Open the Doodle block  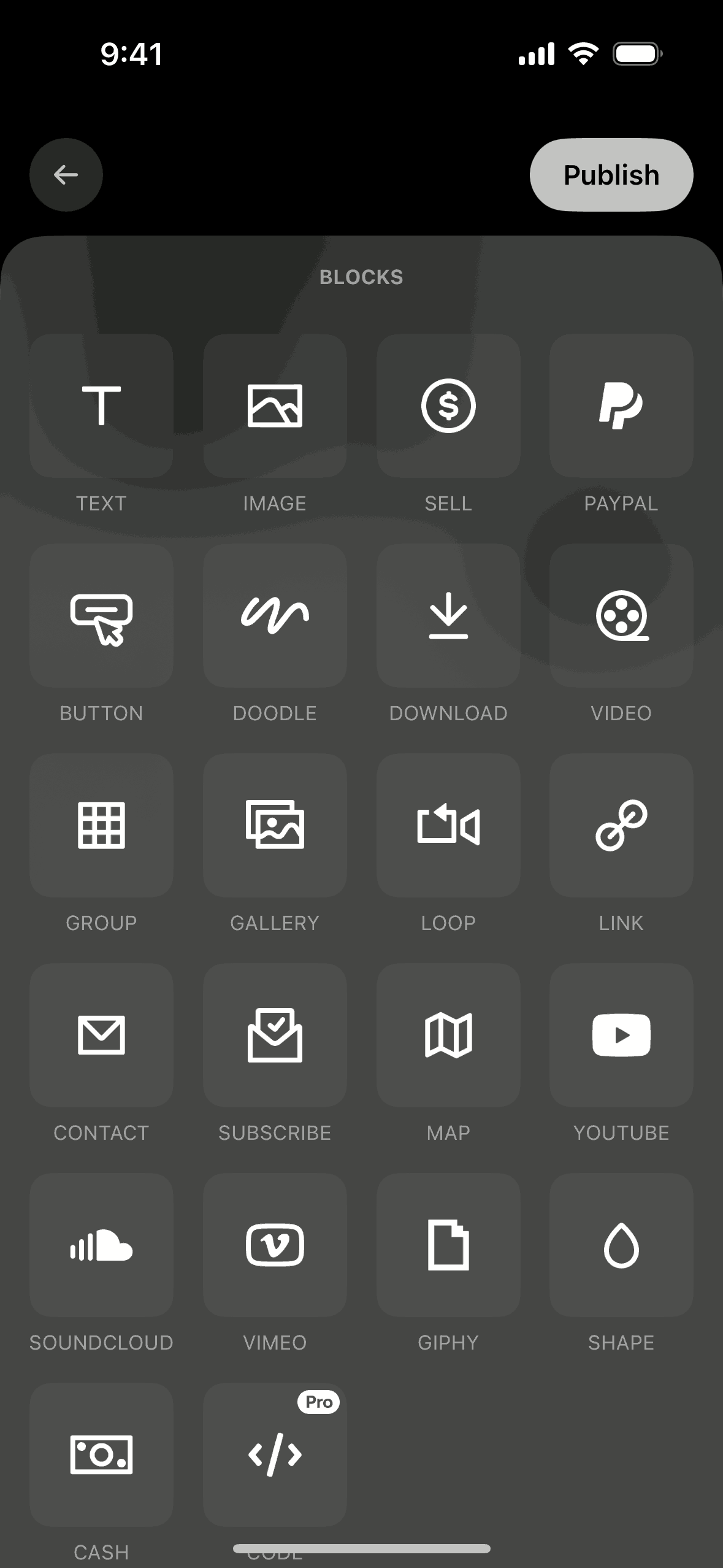(275, 615)
